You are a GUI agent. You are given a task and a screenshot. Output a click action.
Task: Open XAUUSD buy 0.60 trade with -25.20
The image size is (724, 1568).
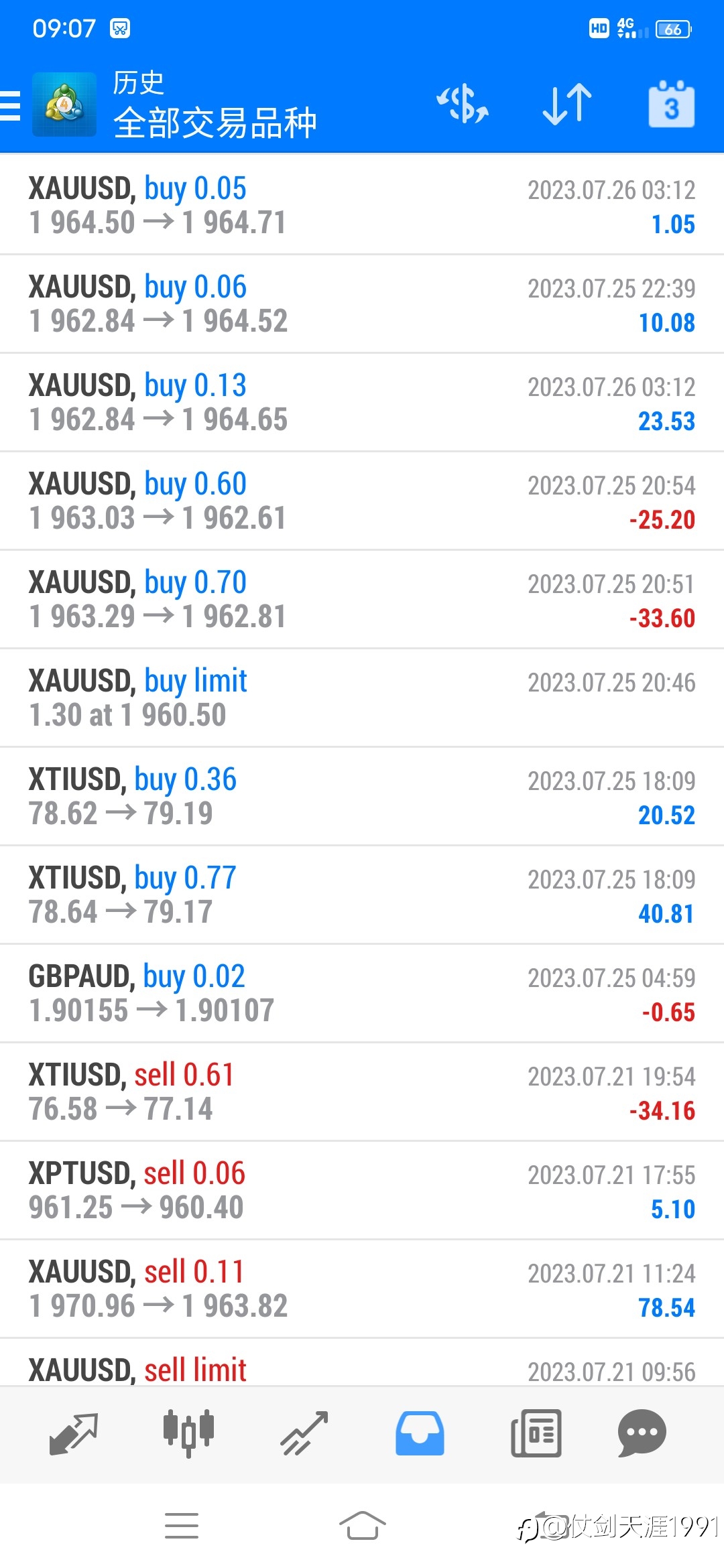(x=362, y=501)
